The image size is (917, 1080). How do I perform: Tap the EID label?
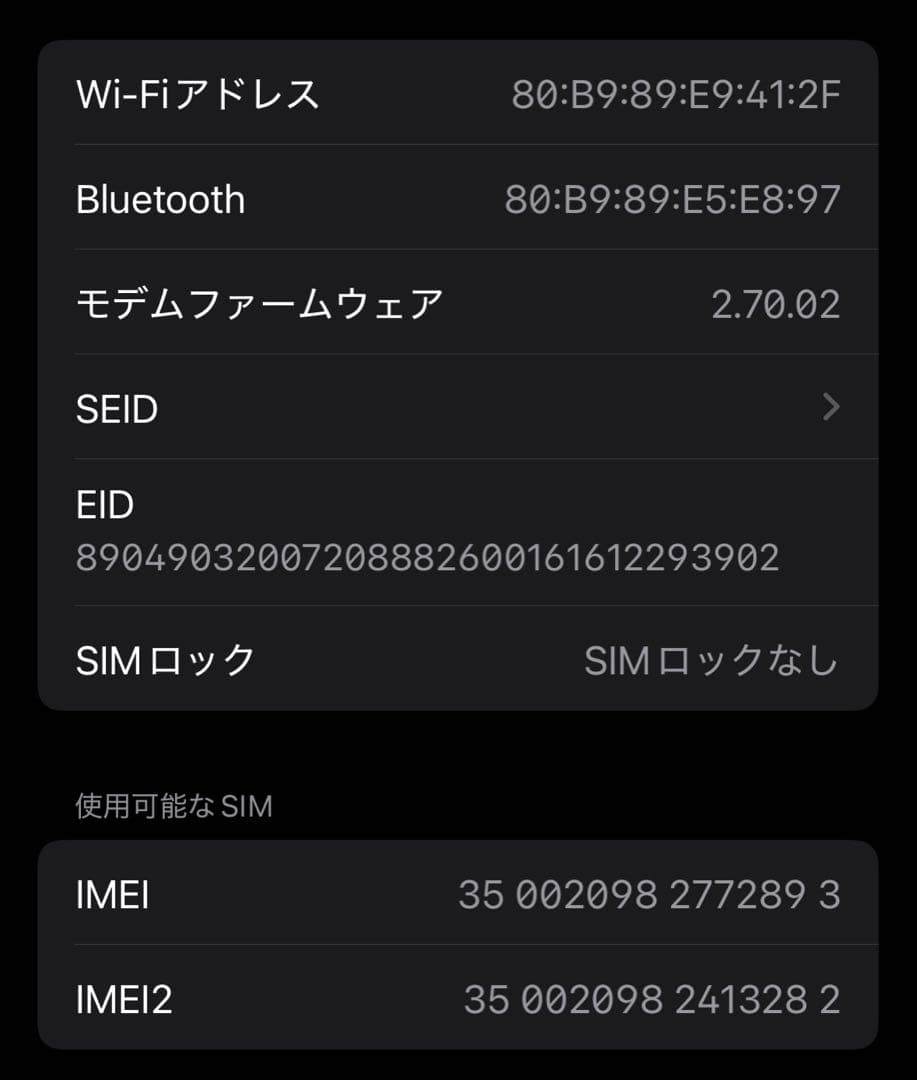click(106, 505)
